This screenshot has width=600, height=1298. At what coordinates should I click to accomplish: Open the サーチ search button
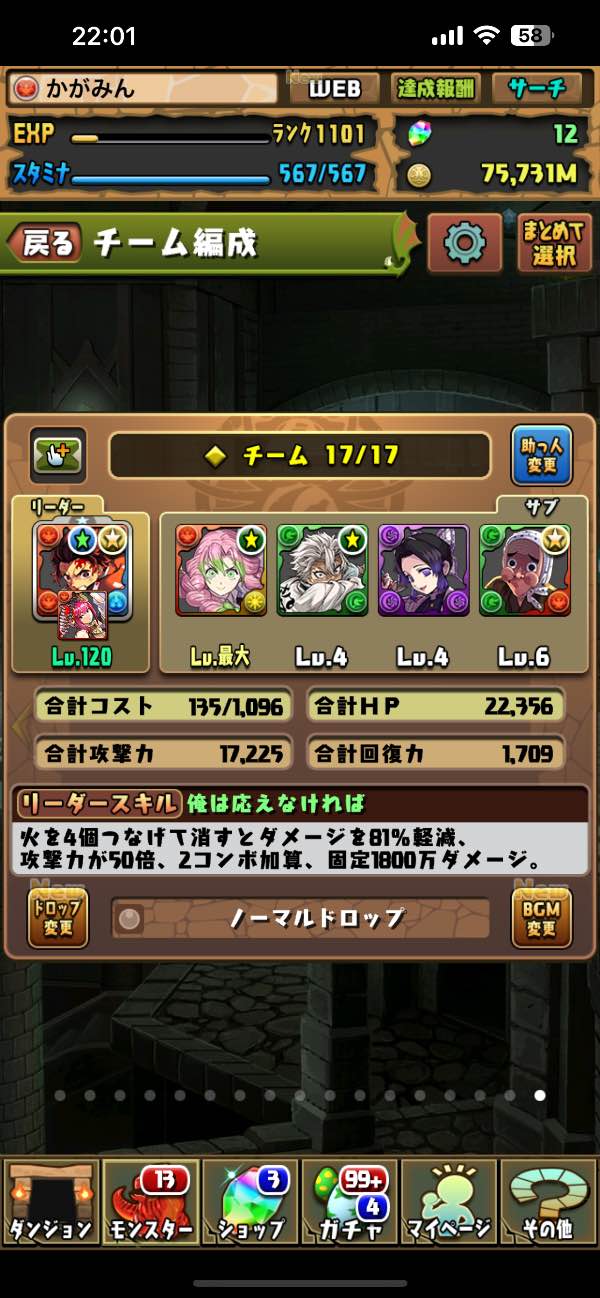coord(540,88)
